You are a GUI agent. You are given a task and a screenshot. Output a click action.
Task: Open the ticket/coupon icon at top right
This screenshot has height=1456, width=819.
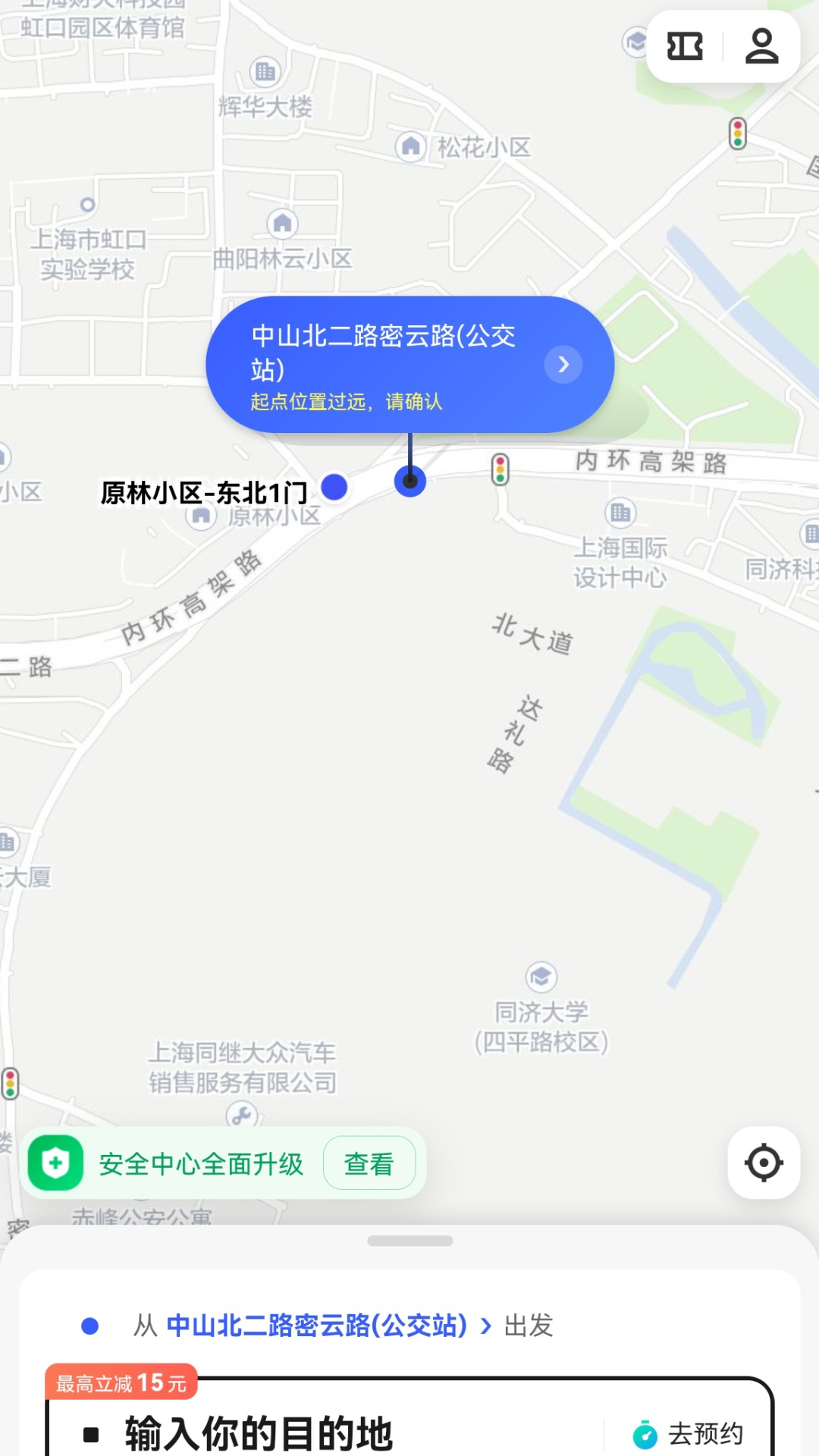pyautogui.click(x=683, y=46)
